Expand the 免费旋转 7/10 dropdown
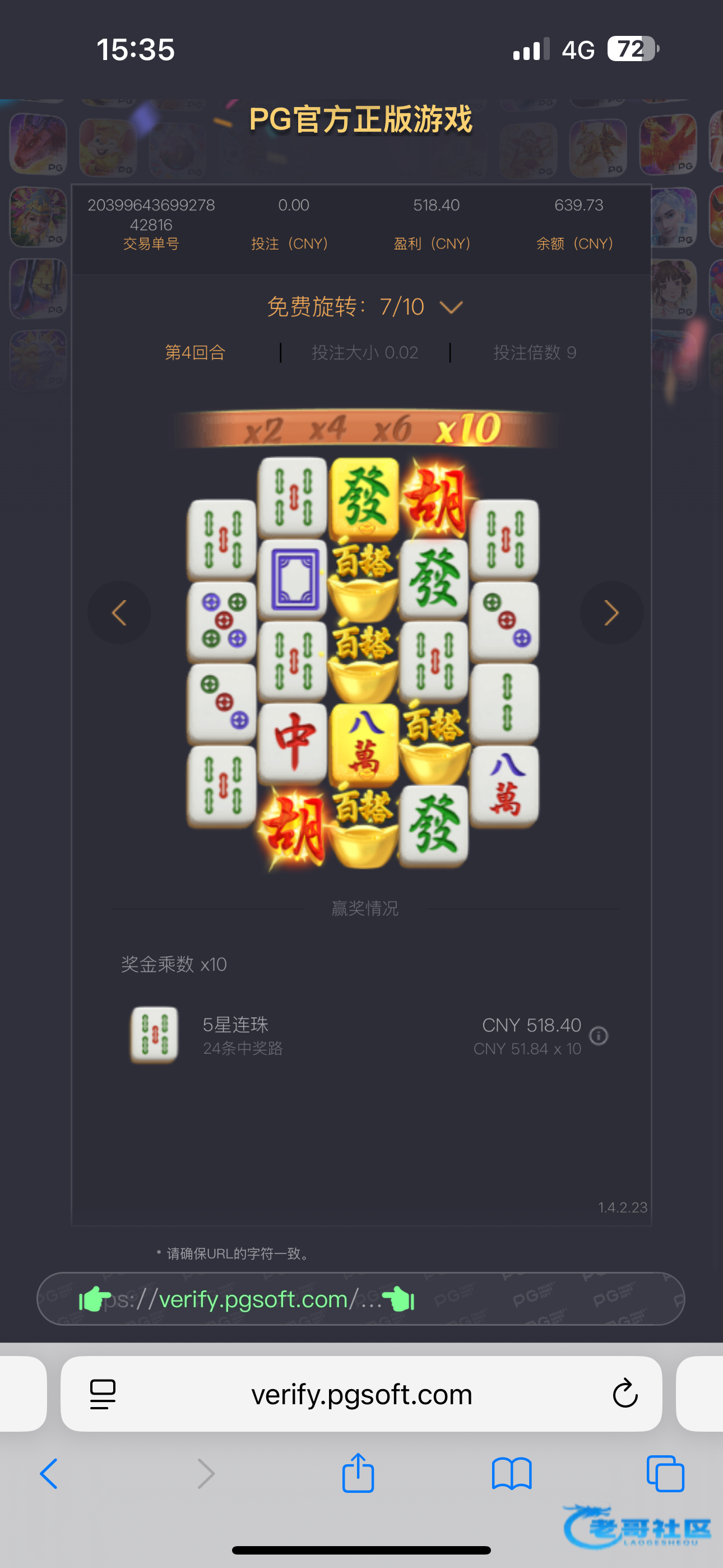Image resolution: width=723 pixels, height=1568 pixels. pos(451,307)
